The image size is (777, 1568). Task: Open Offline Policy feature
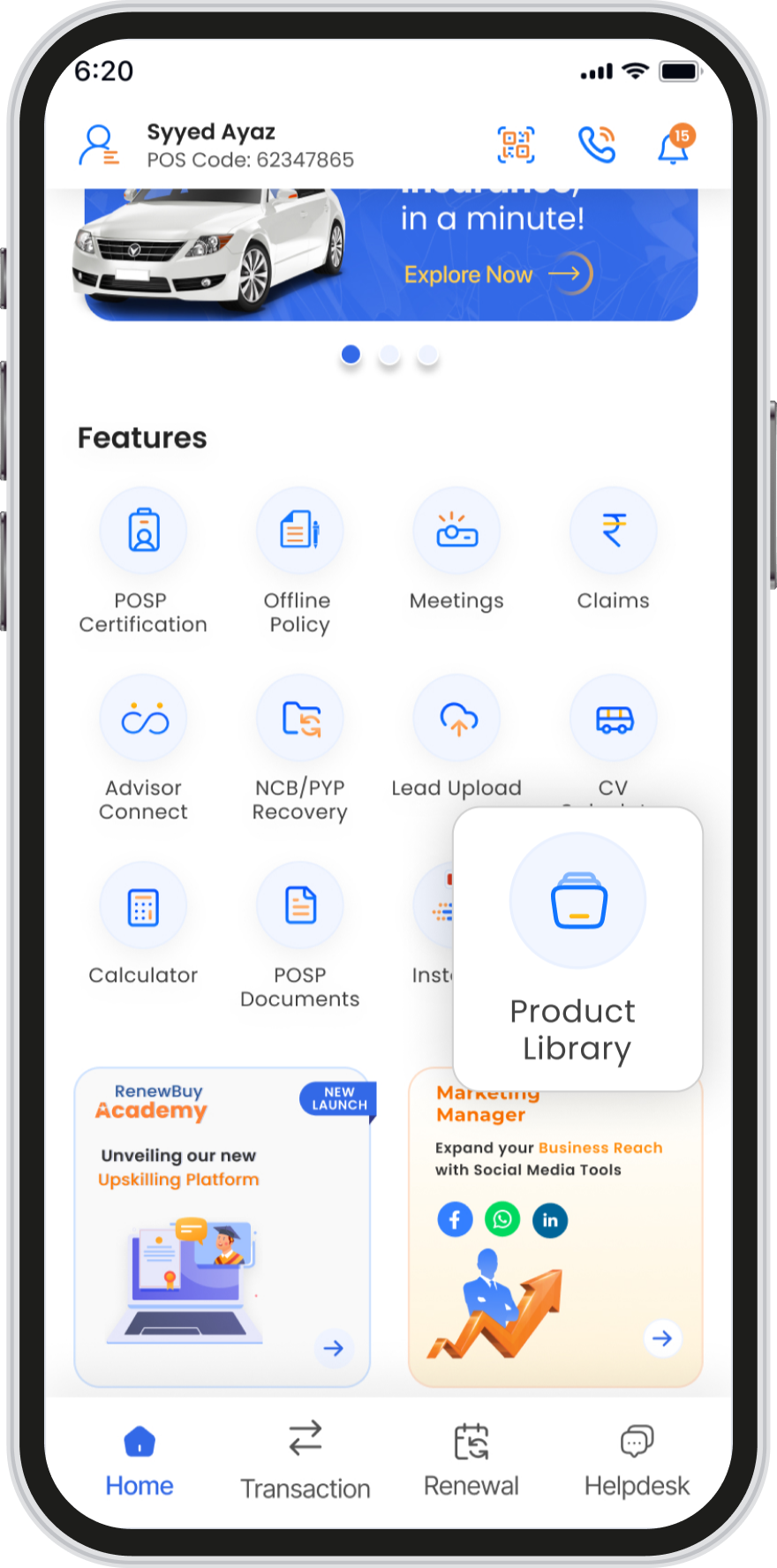click(299, 531)
